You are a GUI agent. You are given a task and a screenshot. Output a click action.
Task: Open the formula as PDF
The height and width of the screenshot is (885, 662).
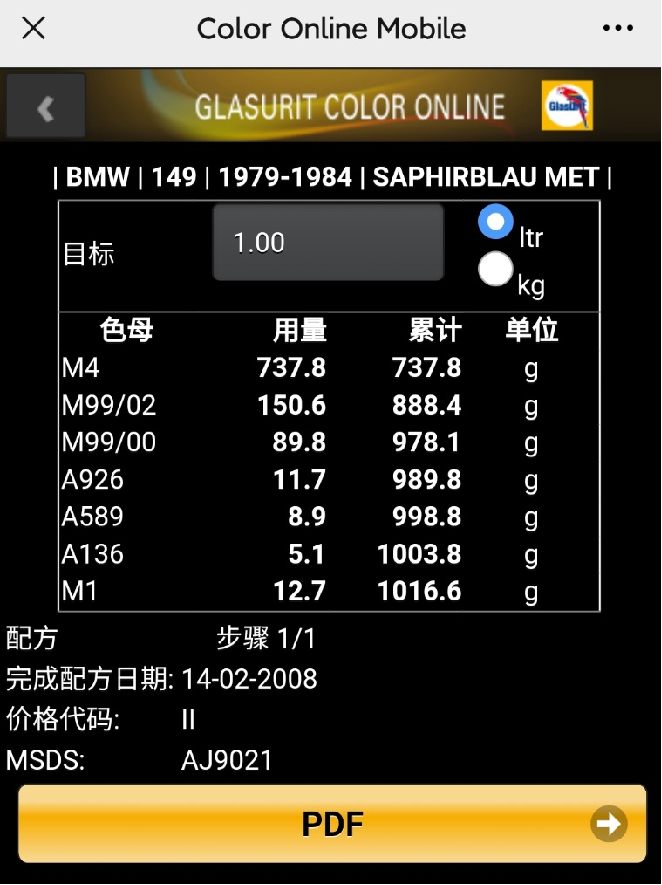click(332, 824)
